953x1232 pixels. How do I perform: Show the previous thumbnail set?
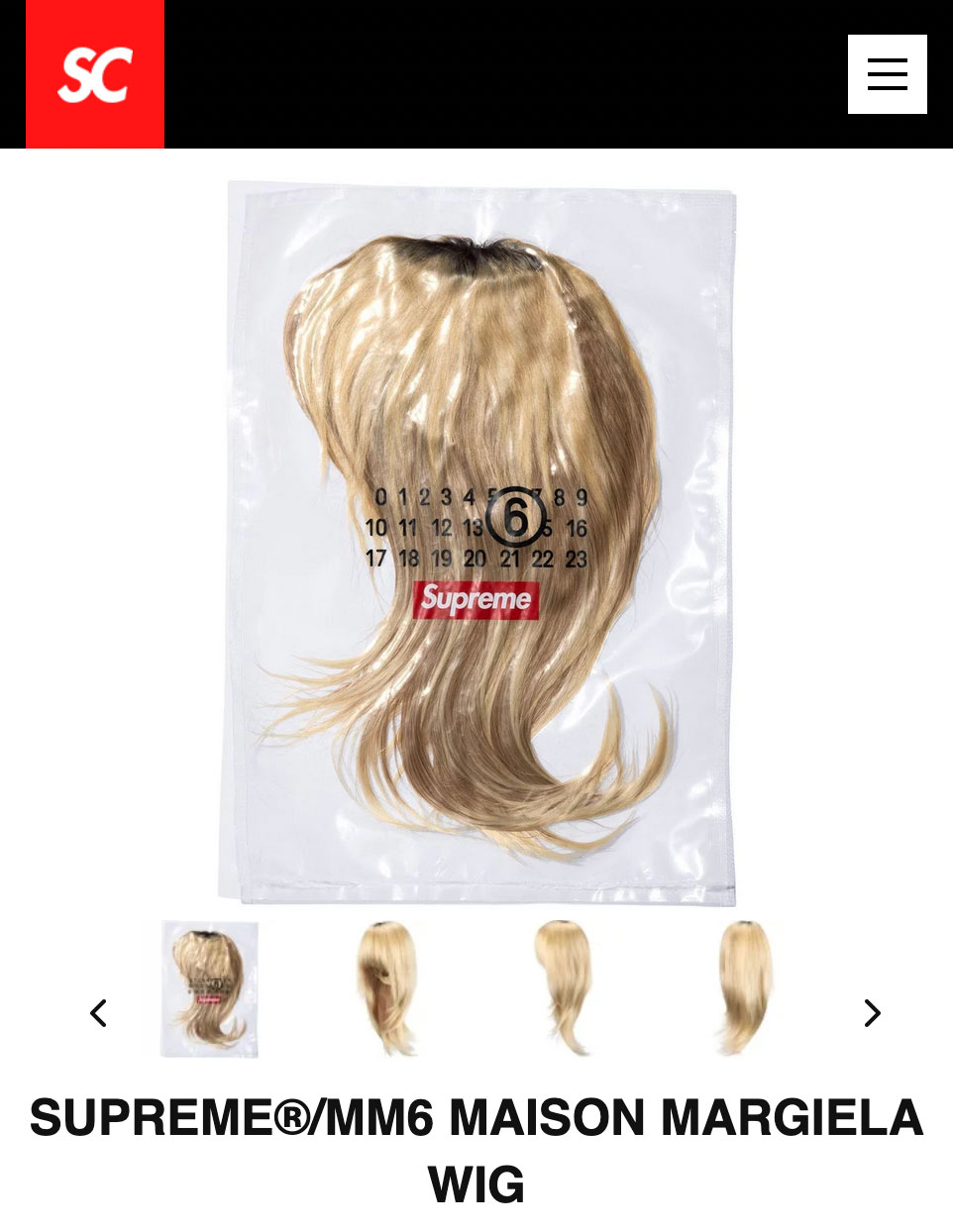coord(98,1013)
